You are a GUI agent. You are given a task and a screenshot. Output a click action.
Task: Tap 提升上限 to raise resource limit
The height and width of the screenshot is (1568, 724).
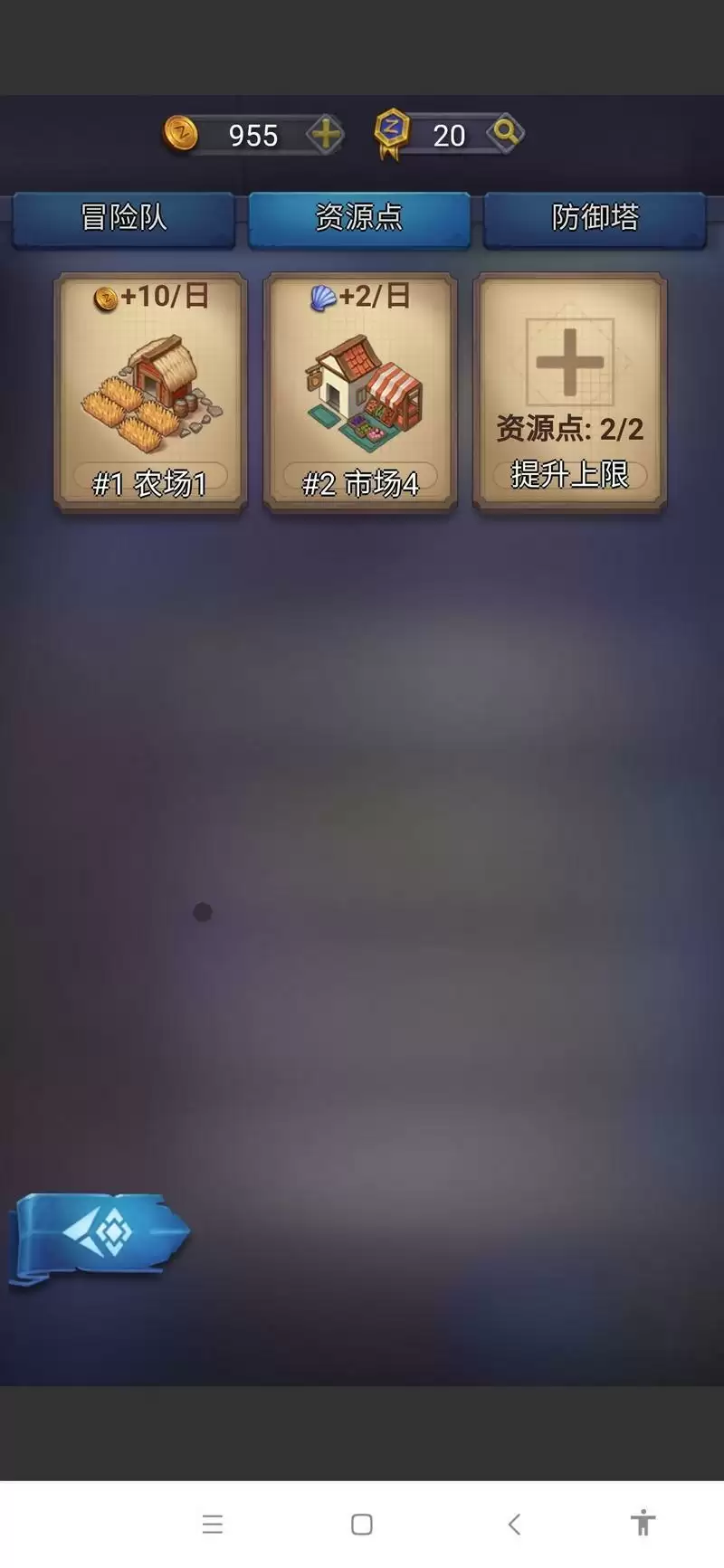569,474
